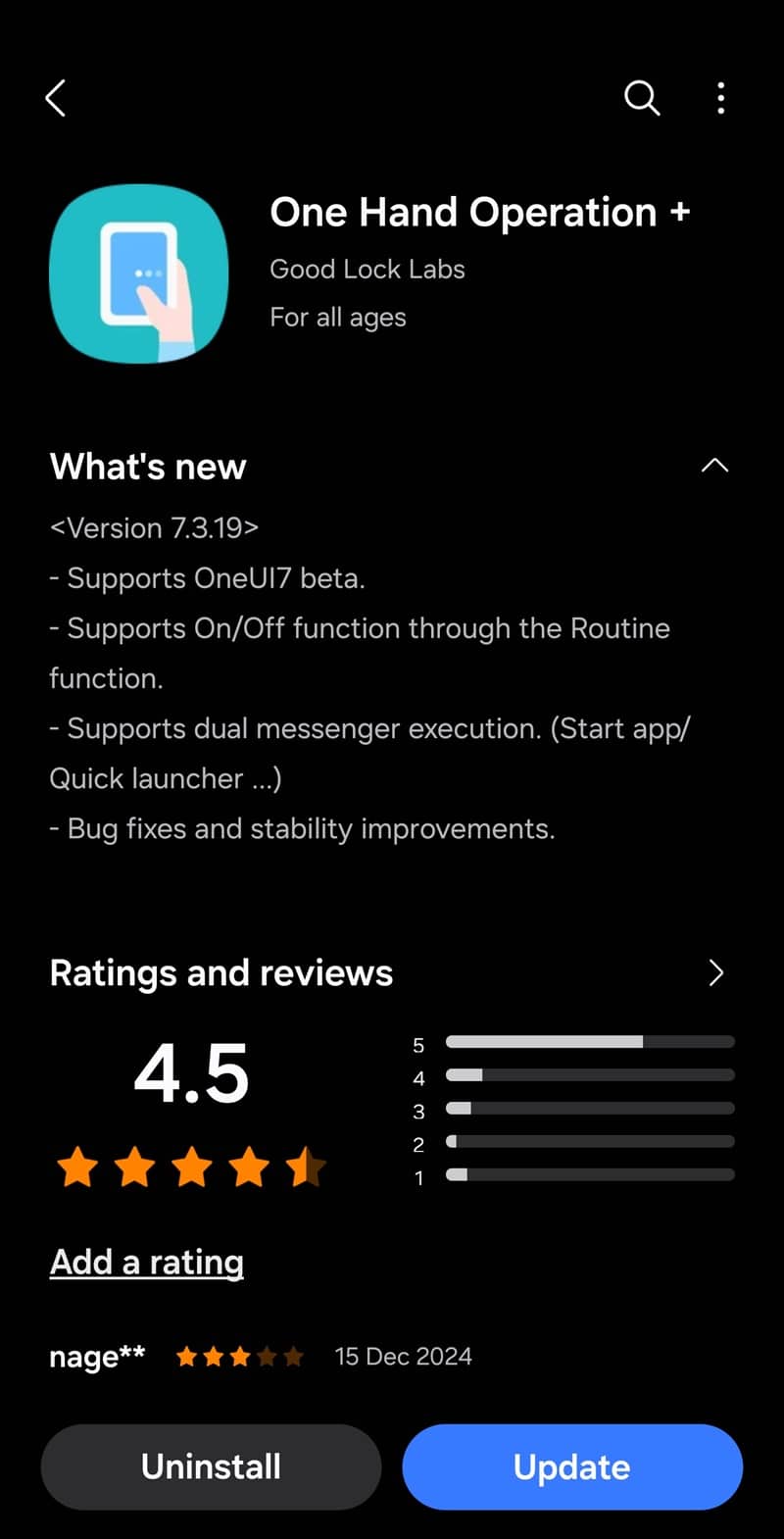
Task: Open the three-dot overflow menu
Action: [721, 98]
